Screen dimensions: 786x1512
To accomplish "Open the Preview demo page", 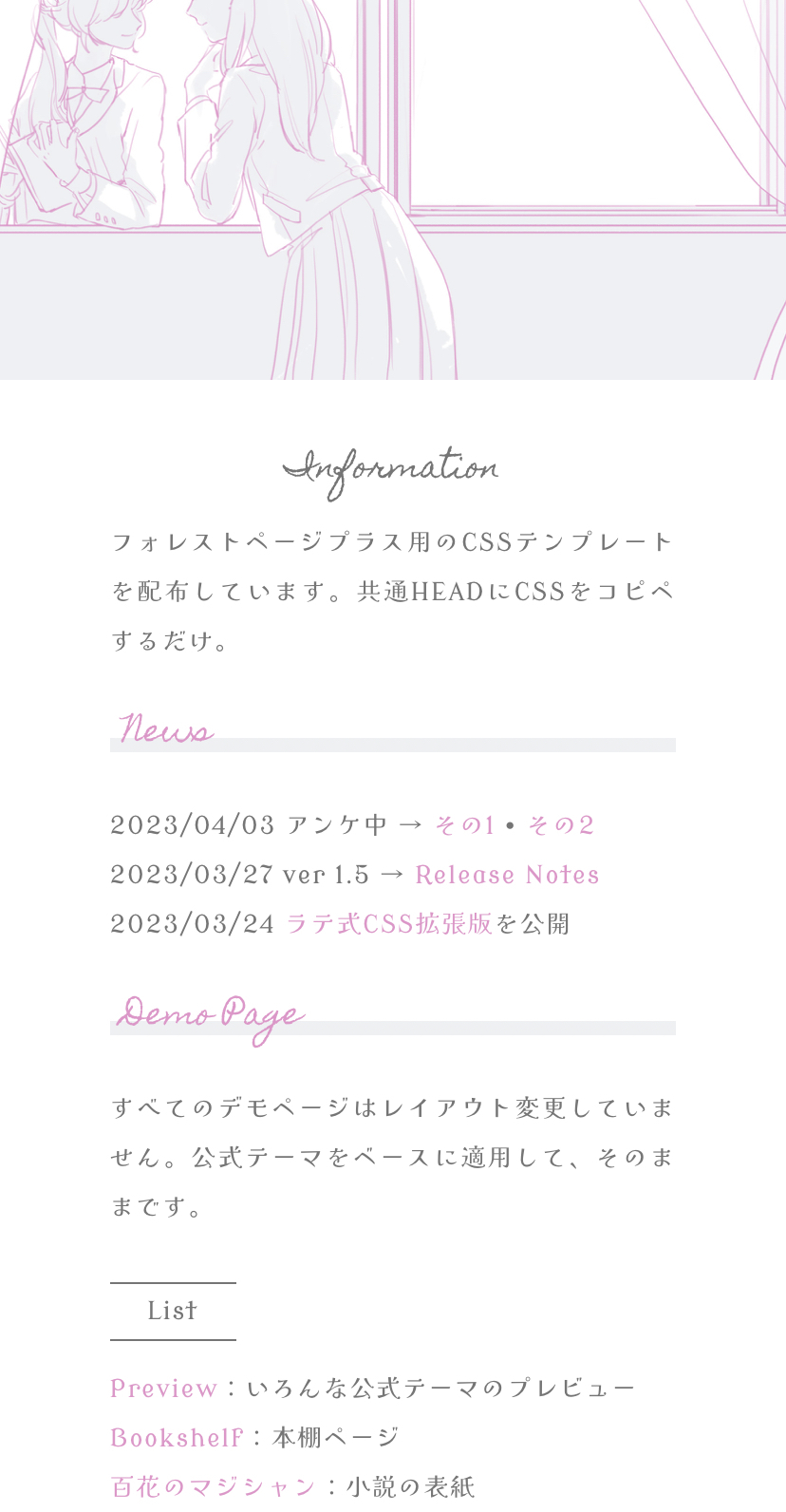I will pos(164,1389).
